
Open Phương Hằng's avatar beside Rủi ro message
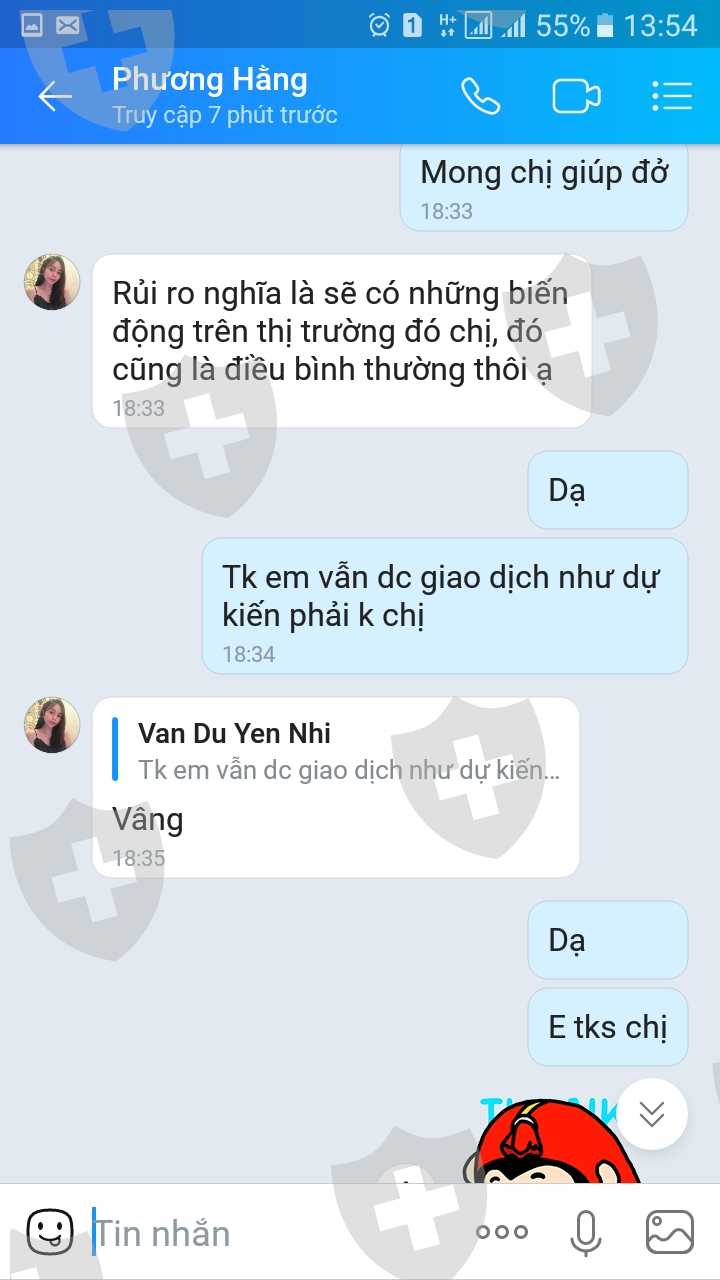point(52,282)
